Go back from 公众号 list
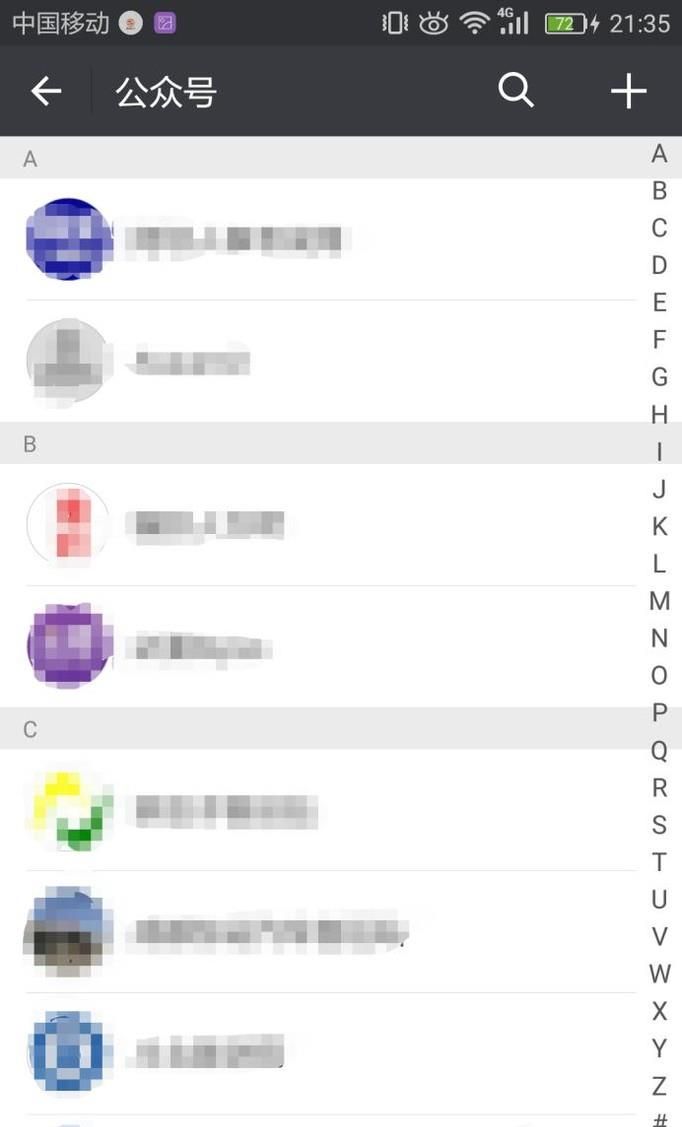The width and height of the screenshot is (682, 1127). (x=46, y=92)
